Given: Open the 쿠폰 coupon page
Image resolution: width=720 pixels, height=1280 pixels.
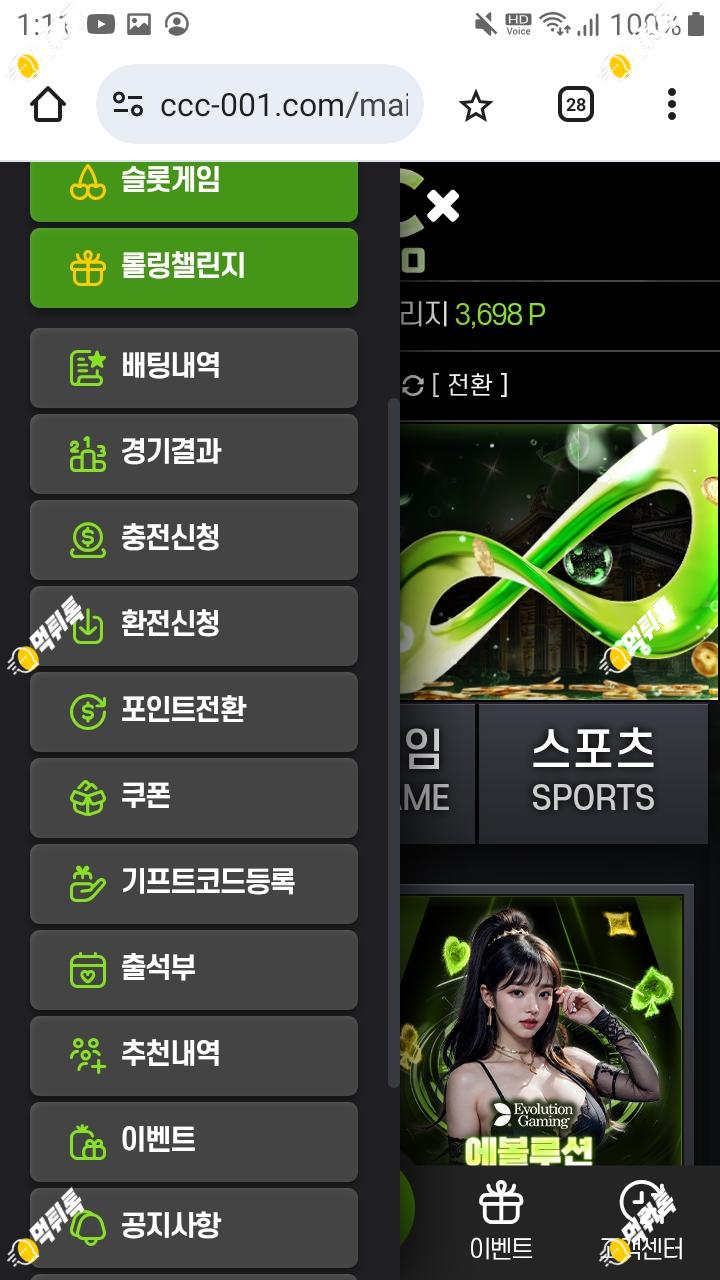Looking at the screenshot, I should coord(194,797).
